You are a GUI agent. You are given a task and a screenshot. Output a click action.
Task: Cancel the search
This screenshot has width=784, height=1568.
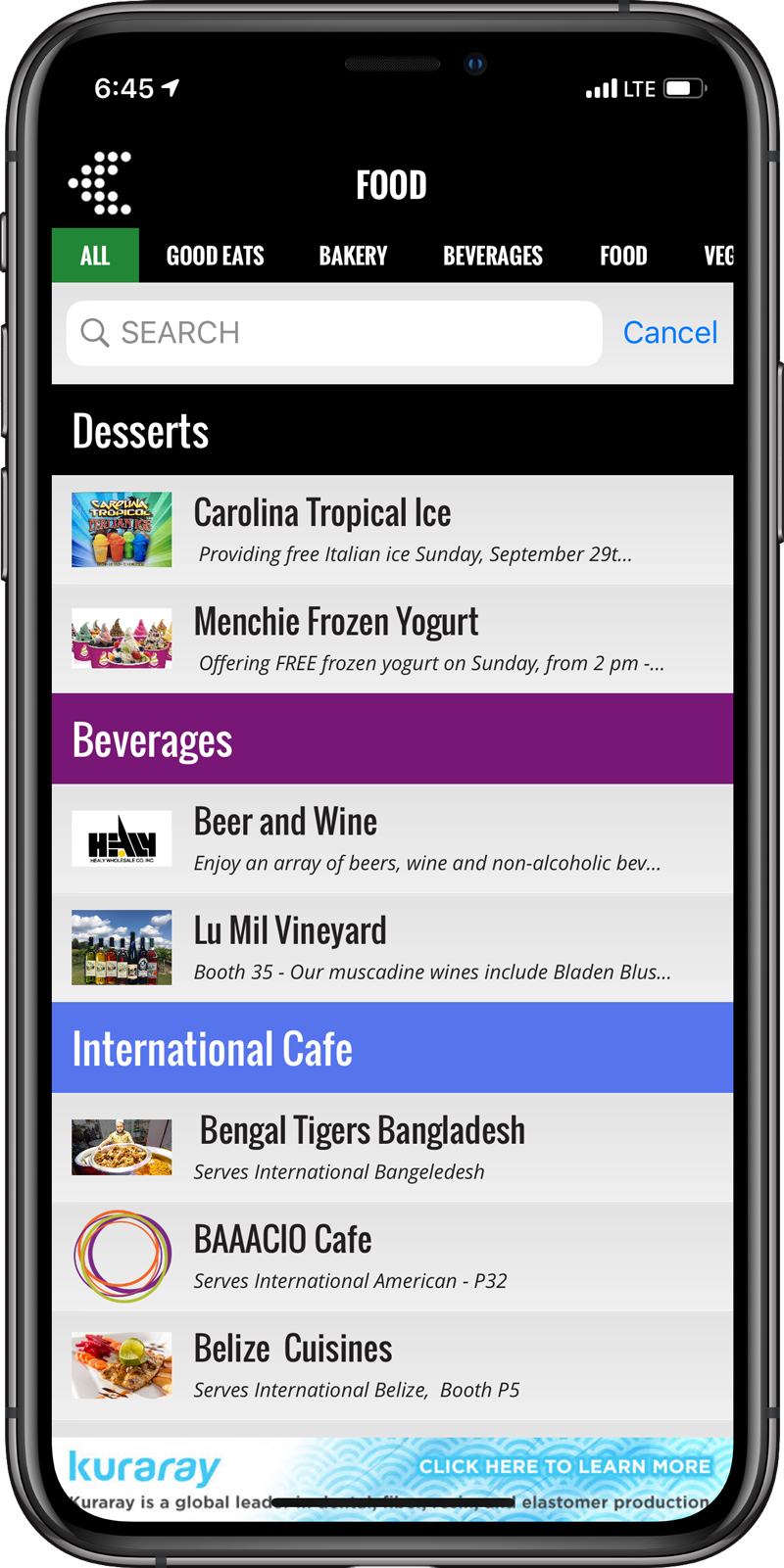pos(670,333)
